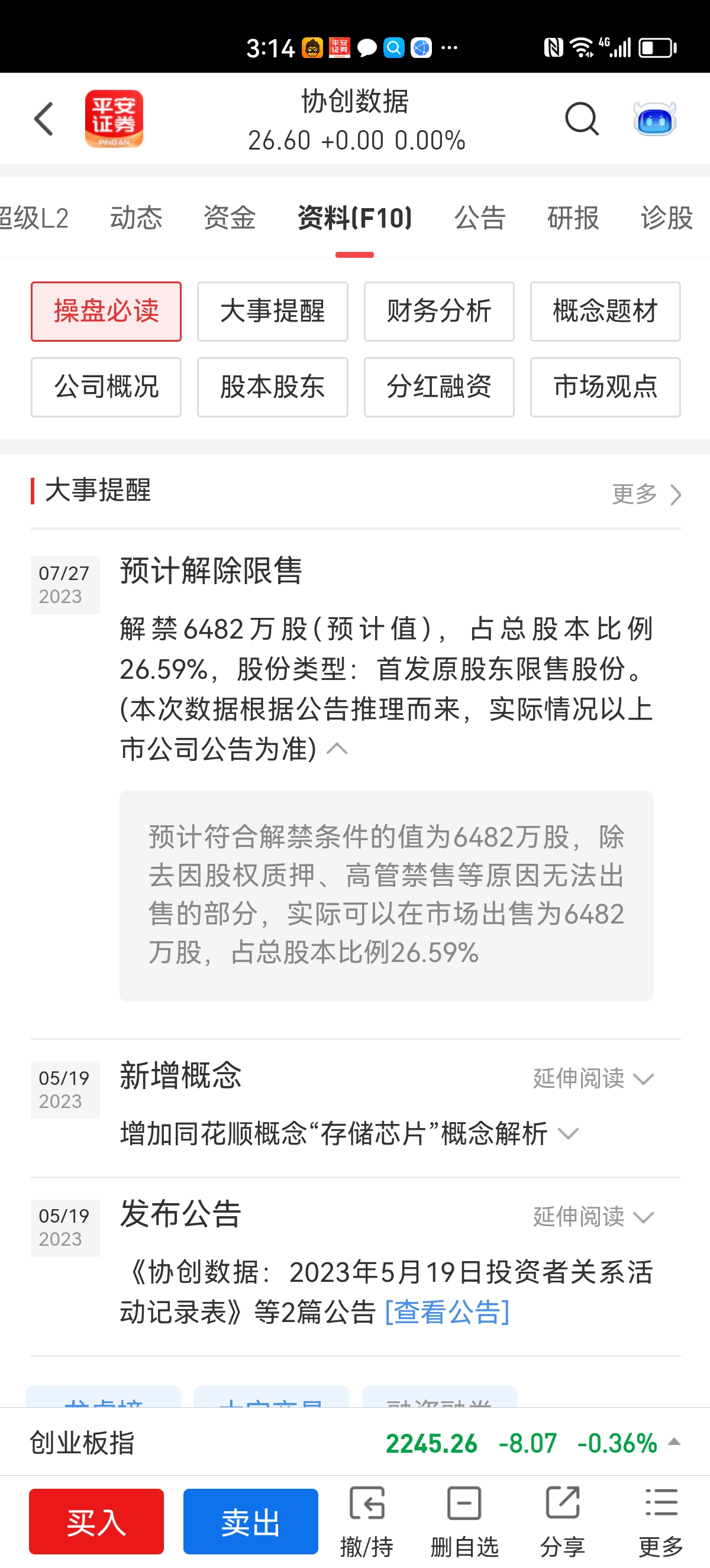
Task: Open the 财务分析 section
Action: (x=439, y=312)
